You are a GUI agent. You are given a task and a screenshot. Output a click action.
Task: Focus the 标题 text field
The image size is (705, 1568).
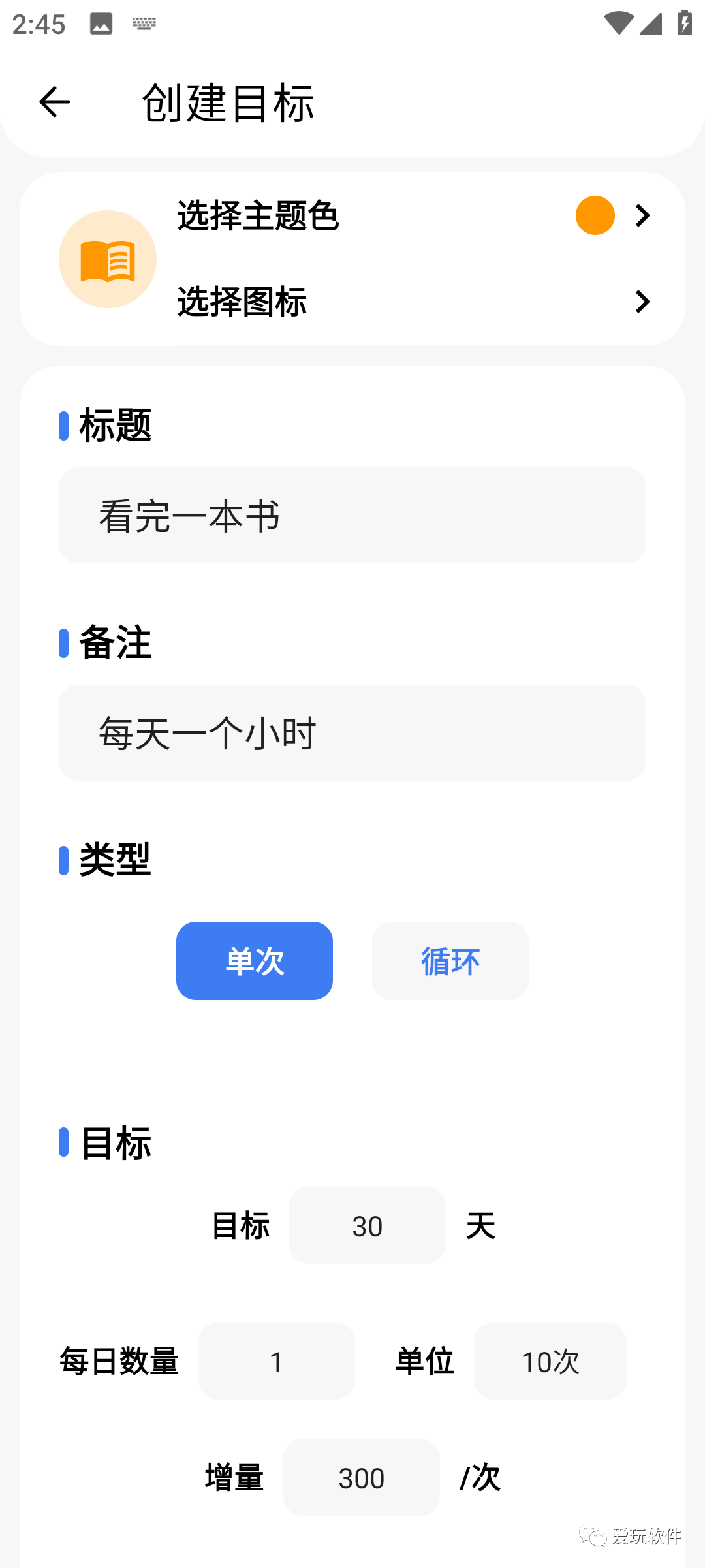click(x=352, y=516)
